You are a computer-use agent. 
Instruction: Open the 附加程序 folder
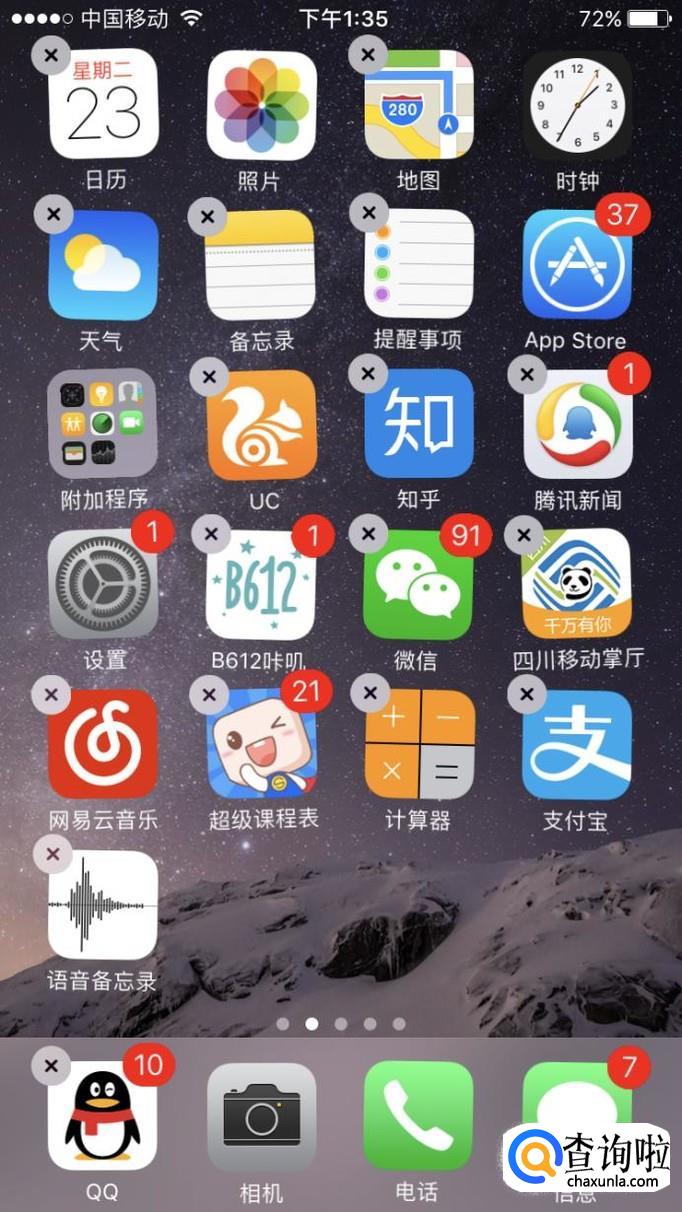(x=103, y=424)
